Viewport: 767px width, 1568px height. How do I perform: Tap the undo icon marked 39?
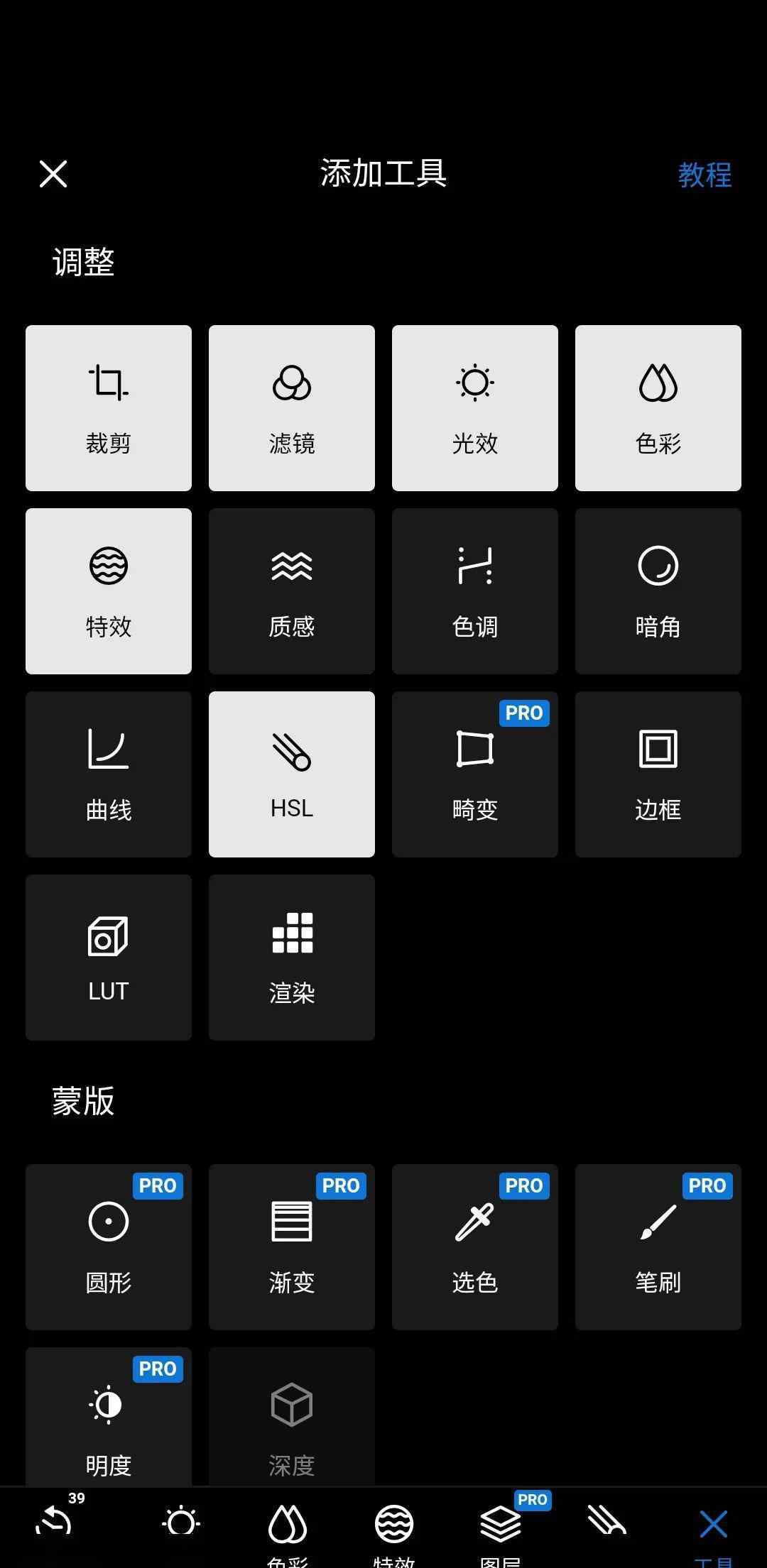(55, 1521)
